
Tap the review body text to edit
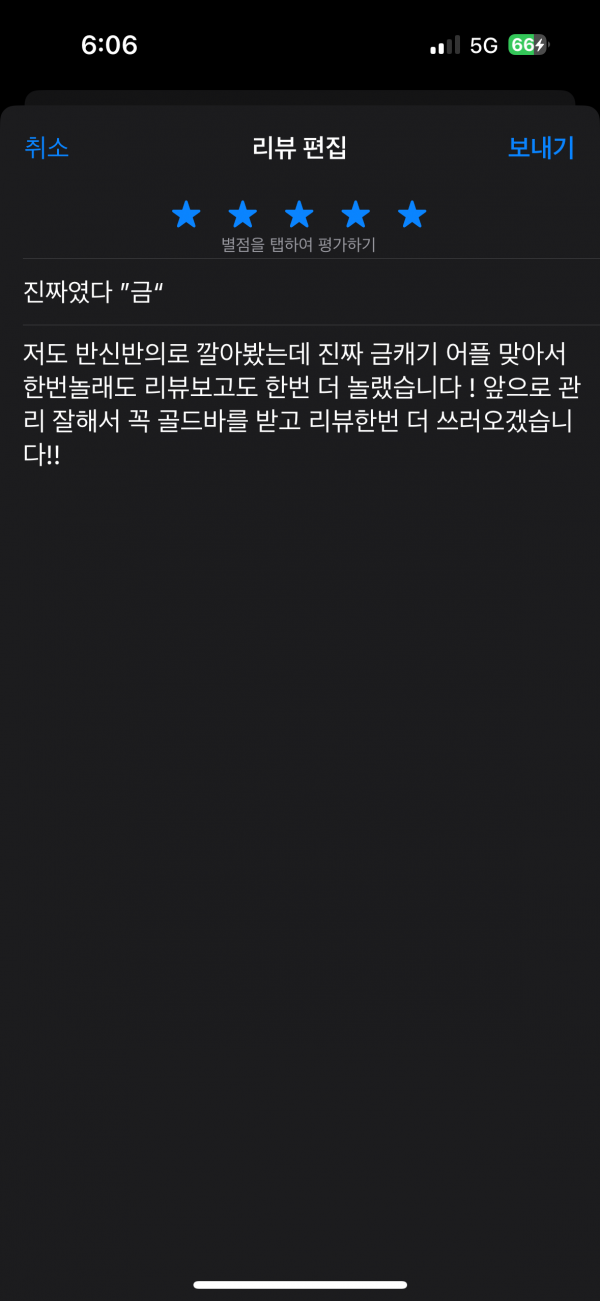click(x=298, y=403)
